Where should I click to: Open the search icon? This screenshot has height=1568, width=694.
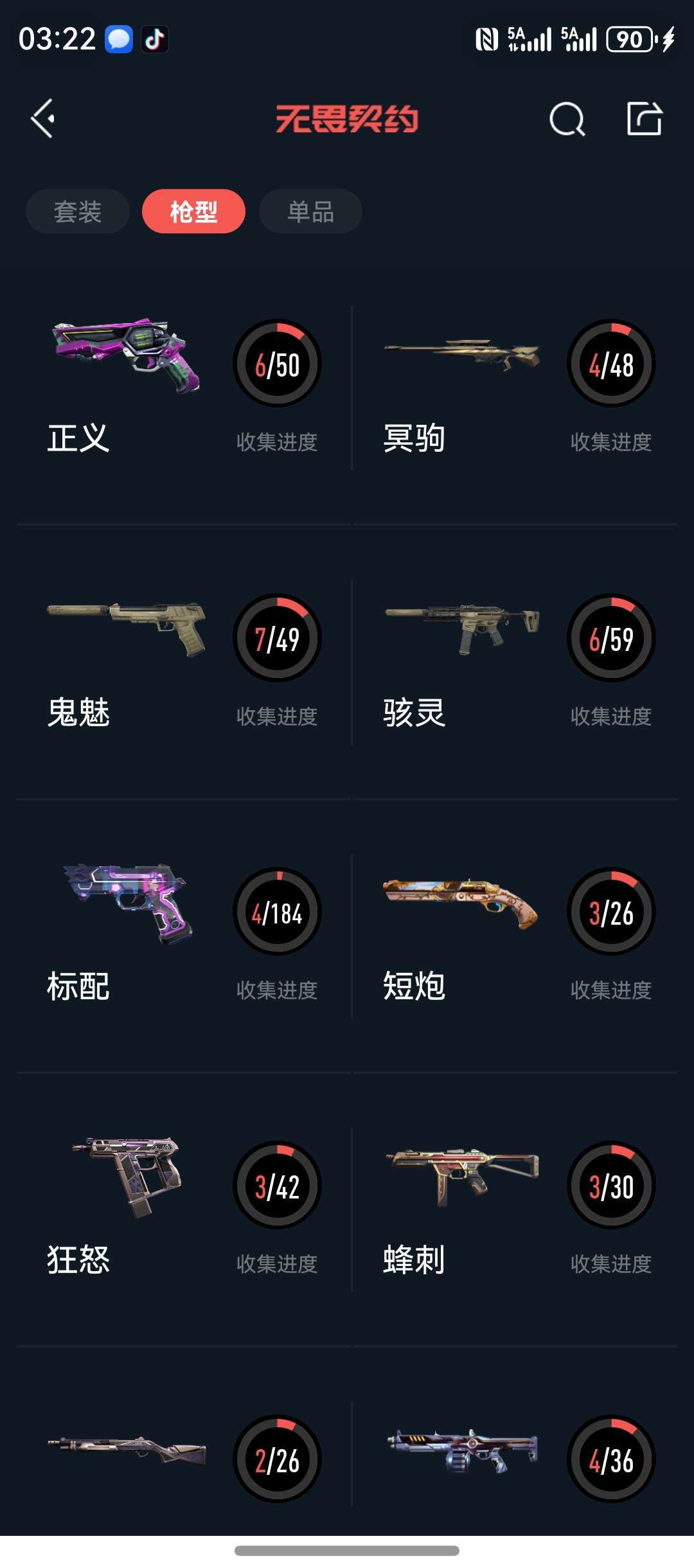pos(567,119)
